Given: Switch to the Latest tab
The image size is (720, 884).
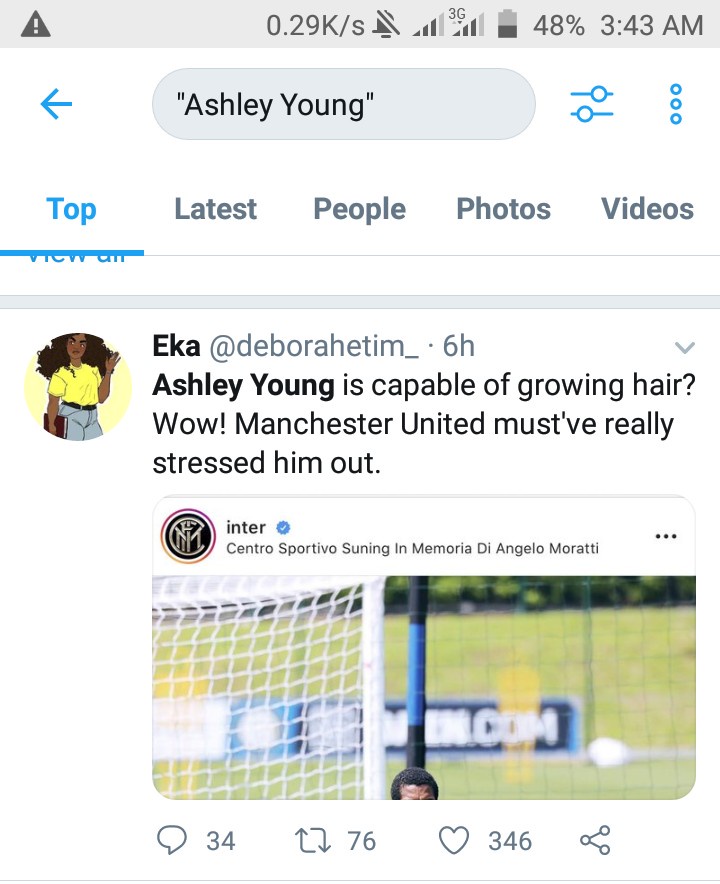Looking at the screenshot, I should pyautogui.click(x=215, y=209).
